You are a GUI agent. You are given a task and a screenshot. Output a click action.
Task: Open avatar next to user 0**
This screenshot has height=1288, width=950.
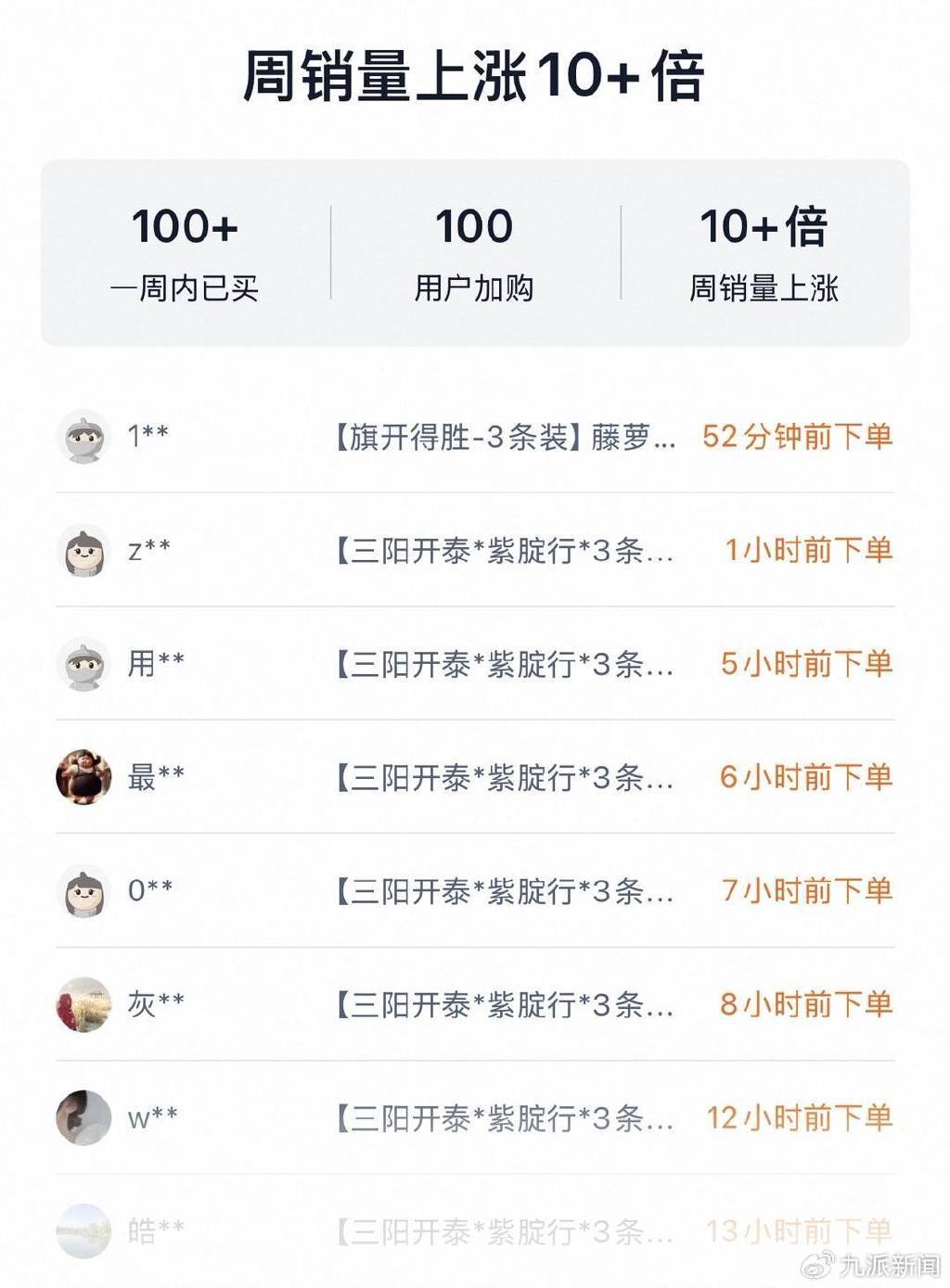(83, 892)
